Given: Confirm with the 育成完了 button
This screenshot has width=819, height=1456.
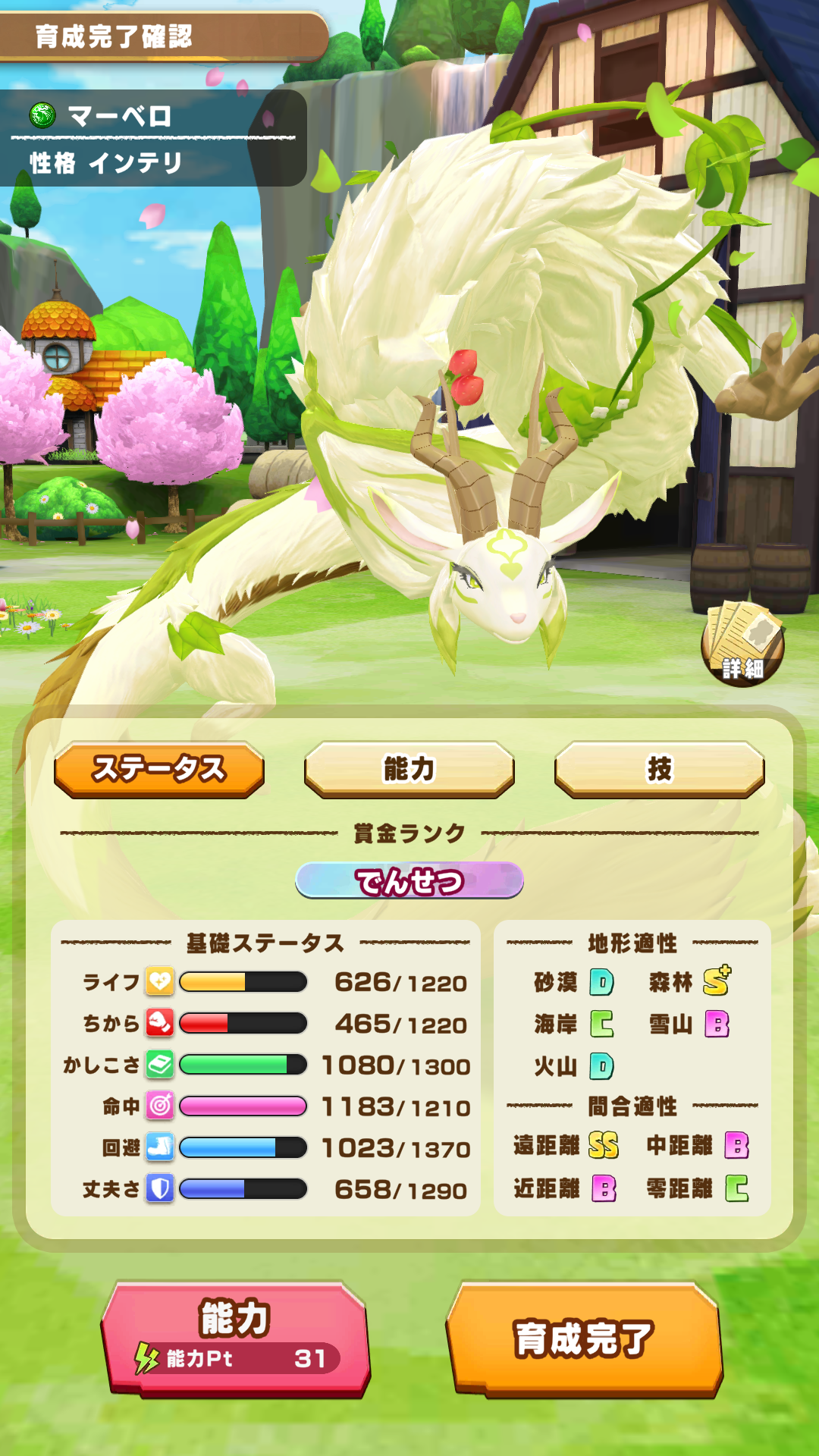Looking at the screenshot, I should pos(584,1338).
